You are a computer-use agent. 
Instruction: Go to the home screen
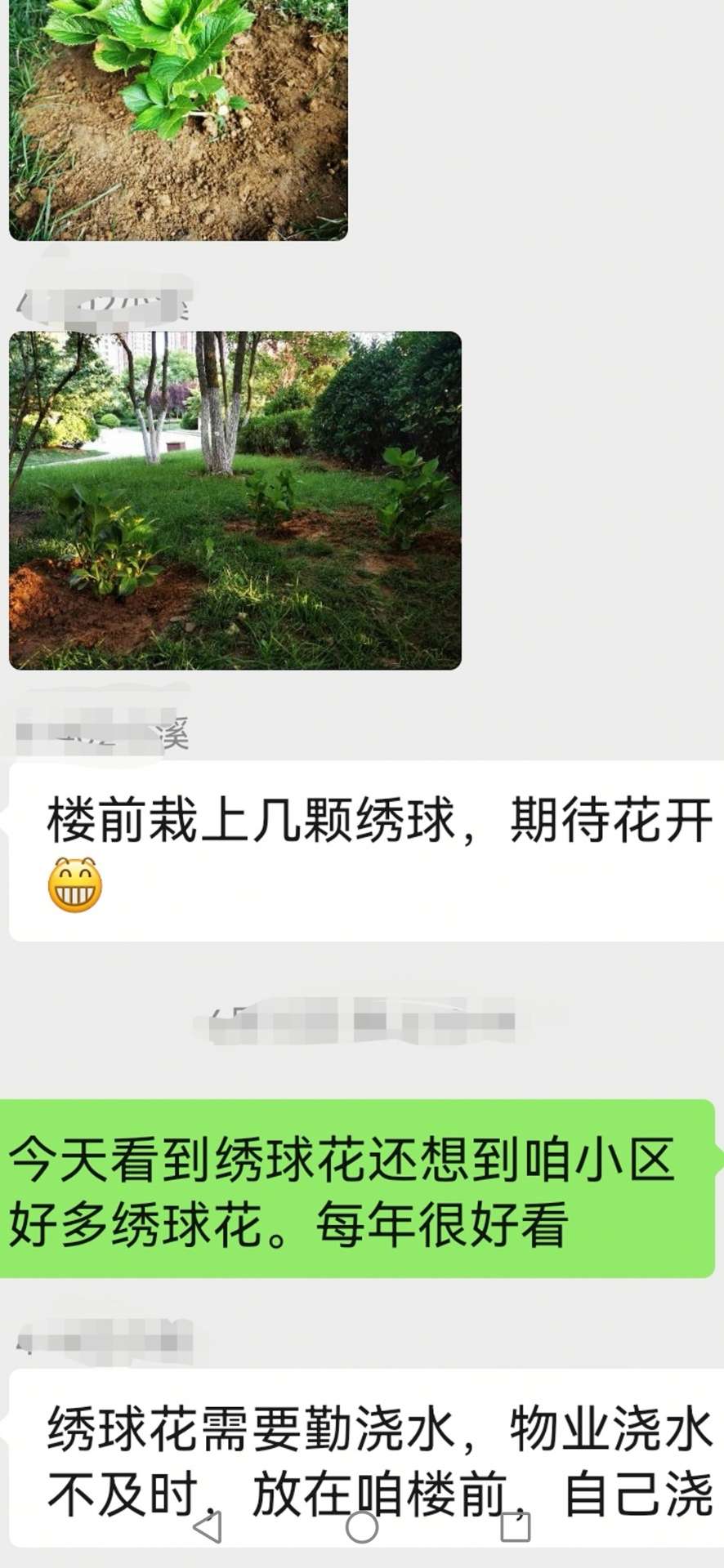pos(362,1526)
